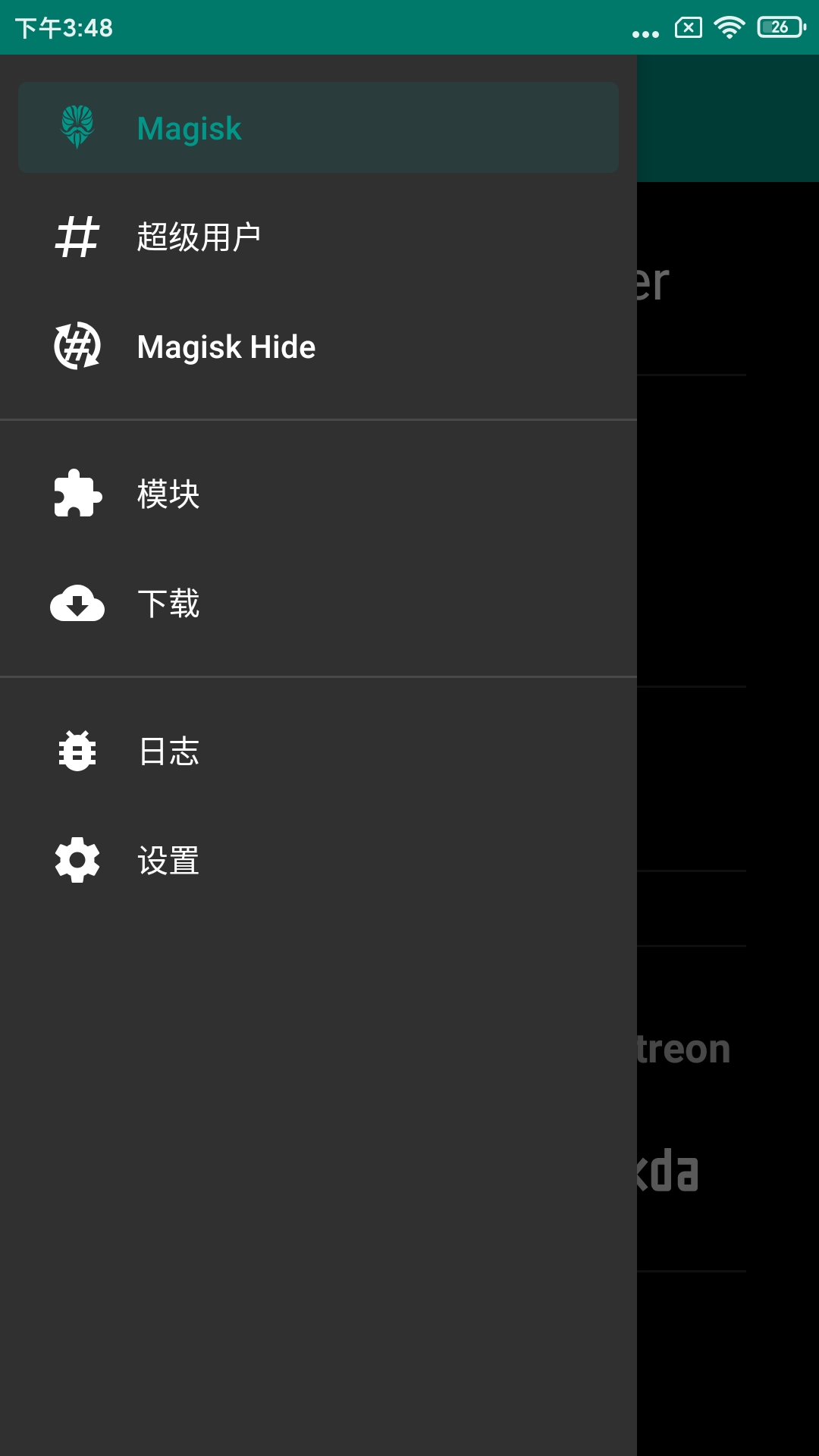Go to Magisk Hide

pos(318,347)
